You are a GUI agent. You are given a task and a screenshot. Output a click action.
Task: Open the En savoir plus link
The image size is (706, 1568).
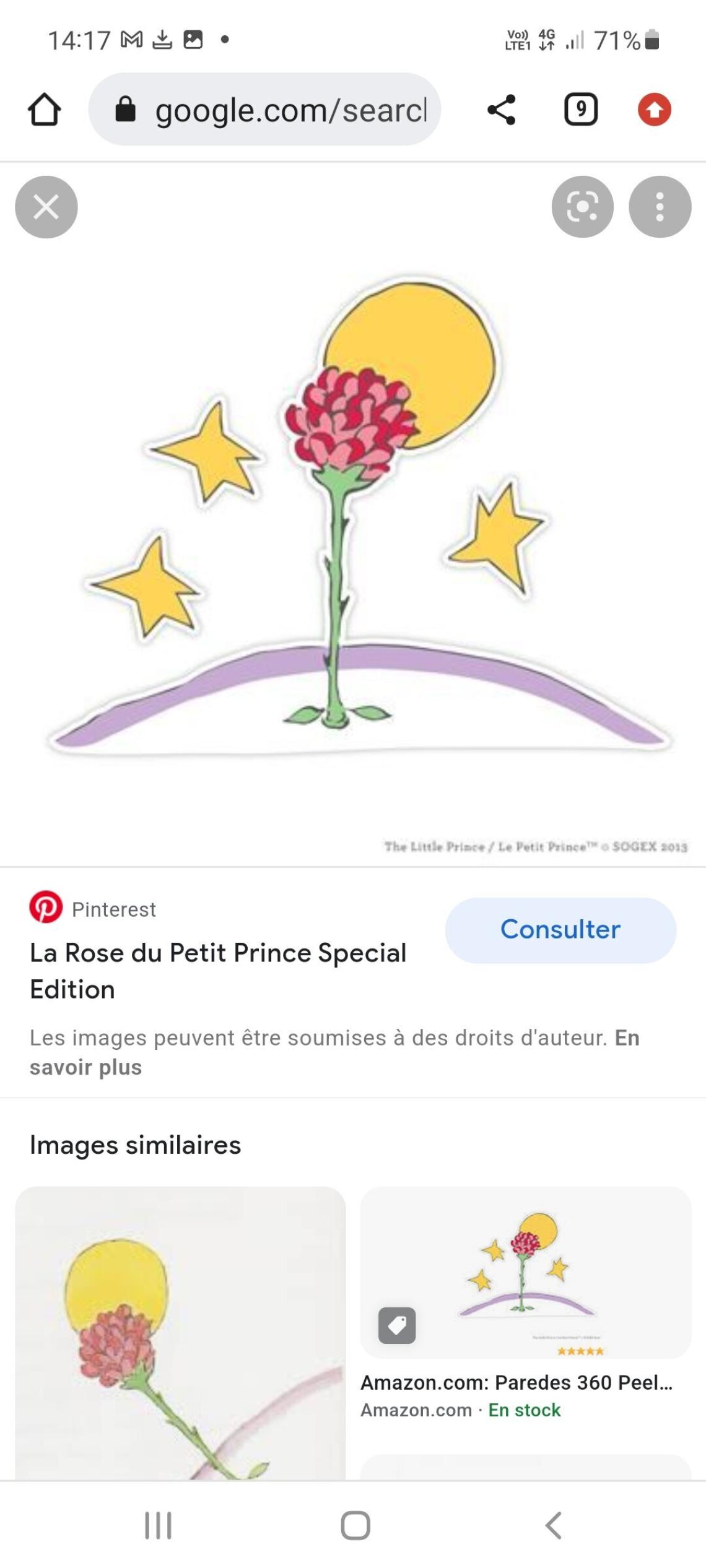point(85,1067)
